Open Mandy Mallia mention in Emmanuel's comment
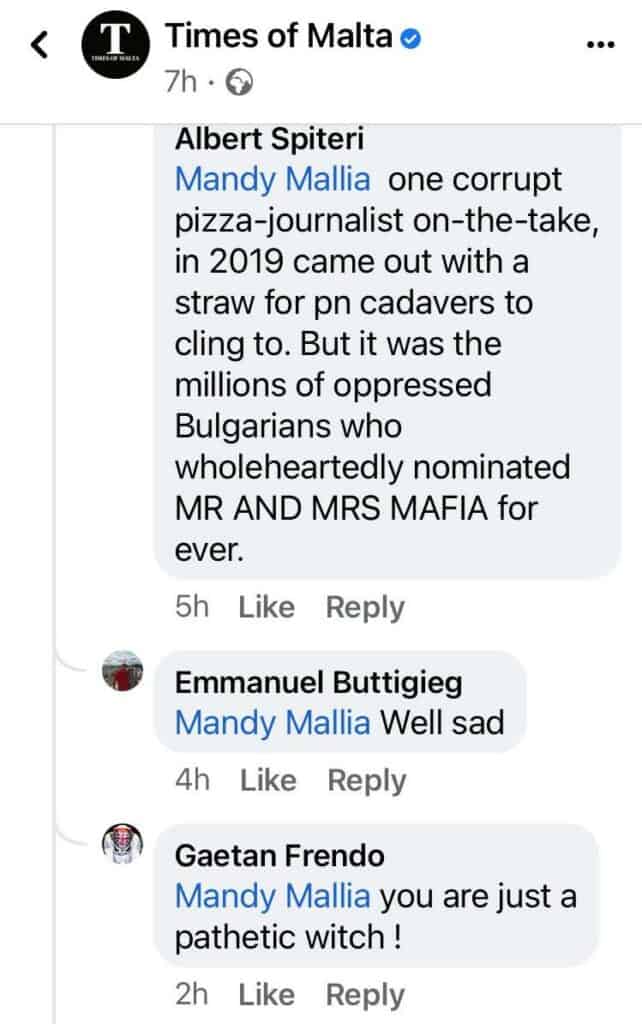642x1024 pixels. click(272, 722)
